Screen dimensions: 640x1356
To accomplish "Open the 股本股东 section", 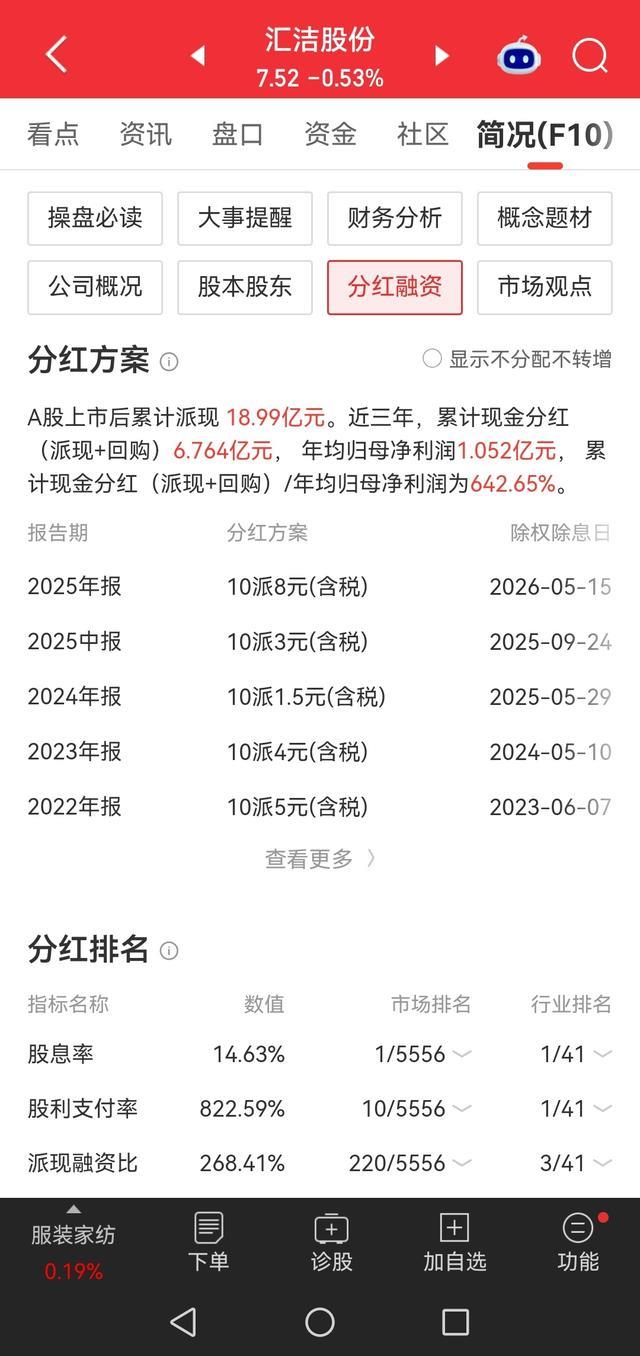I will pos(245,287).
